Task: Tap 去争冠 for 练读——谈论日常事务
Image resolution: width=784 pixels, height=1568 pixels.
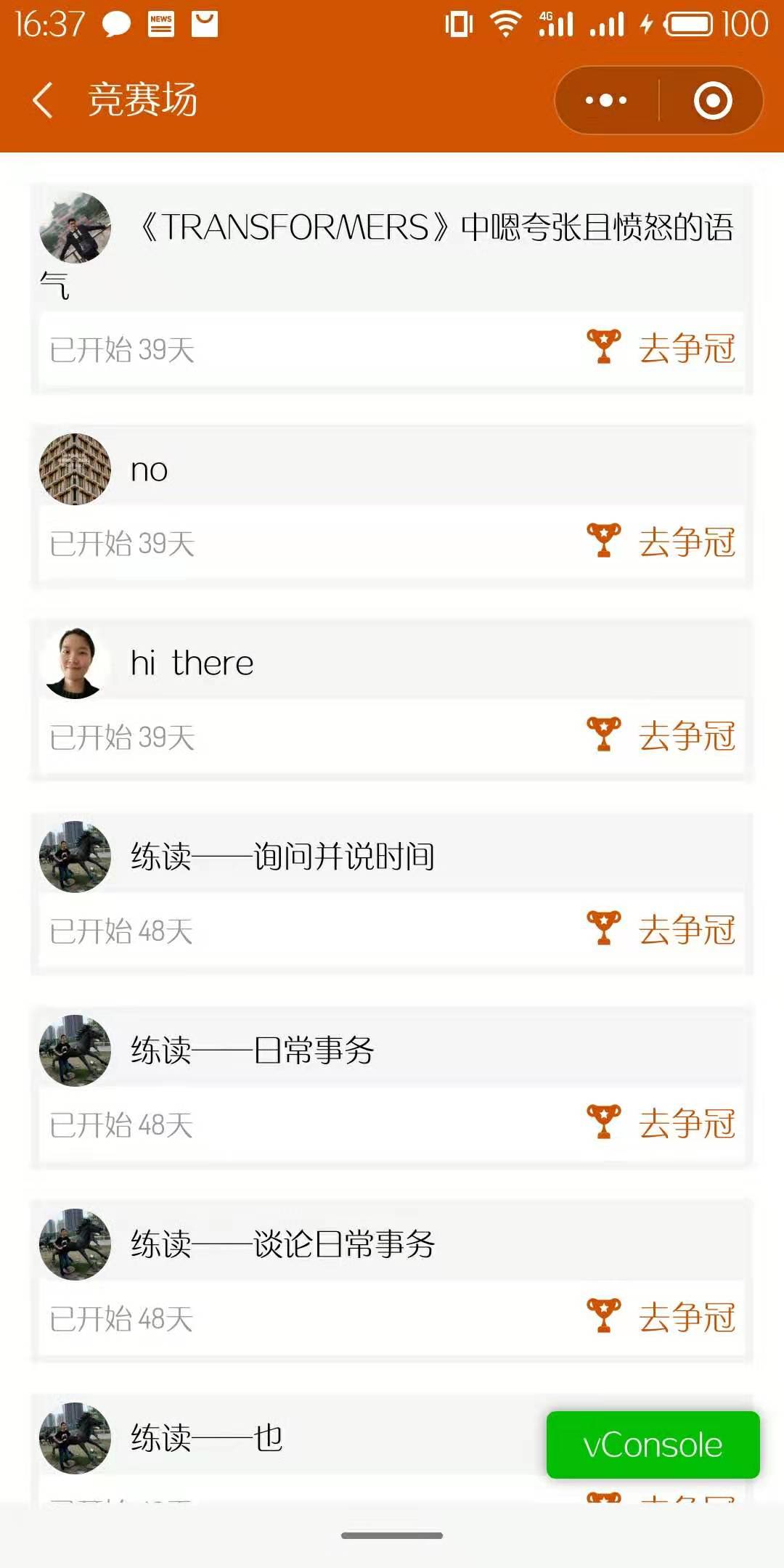Action: 661,1318
